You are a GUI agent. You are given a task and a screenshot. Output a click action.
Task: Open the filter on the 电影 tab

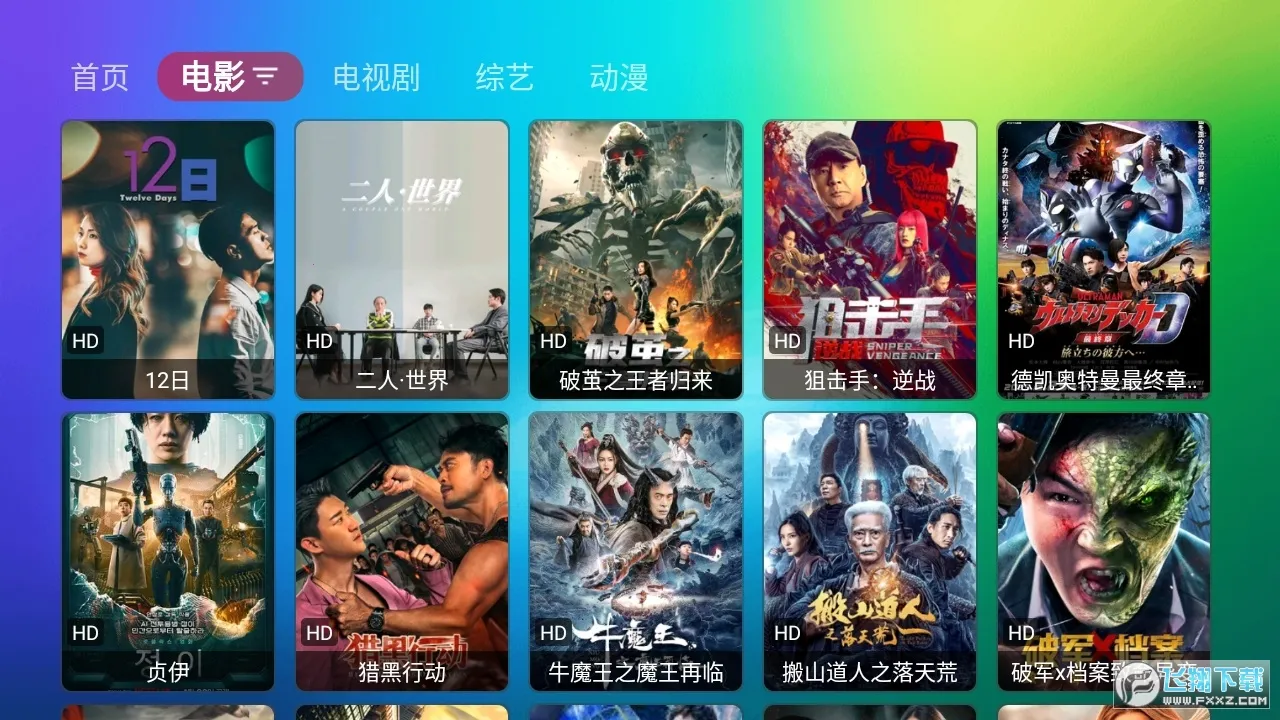click(265, 77)
